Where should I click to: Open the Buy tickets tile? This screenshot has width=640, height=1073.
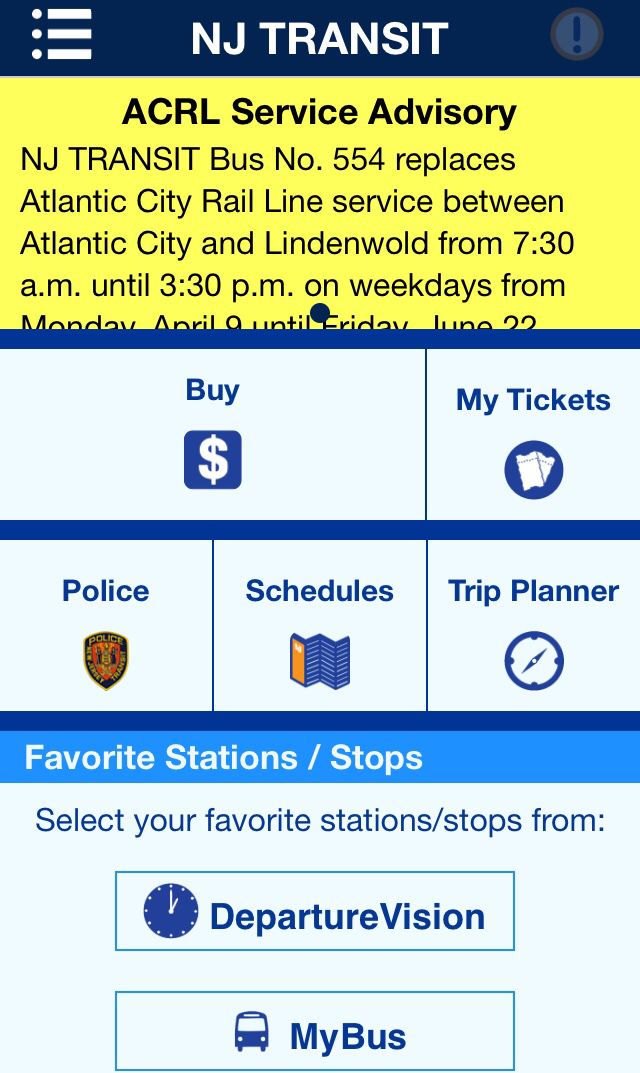click(213, 435)
